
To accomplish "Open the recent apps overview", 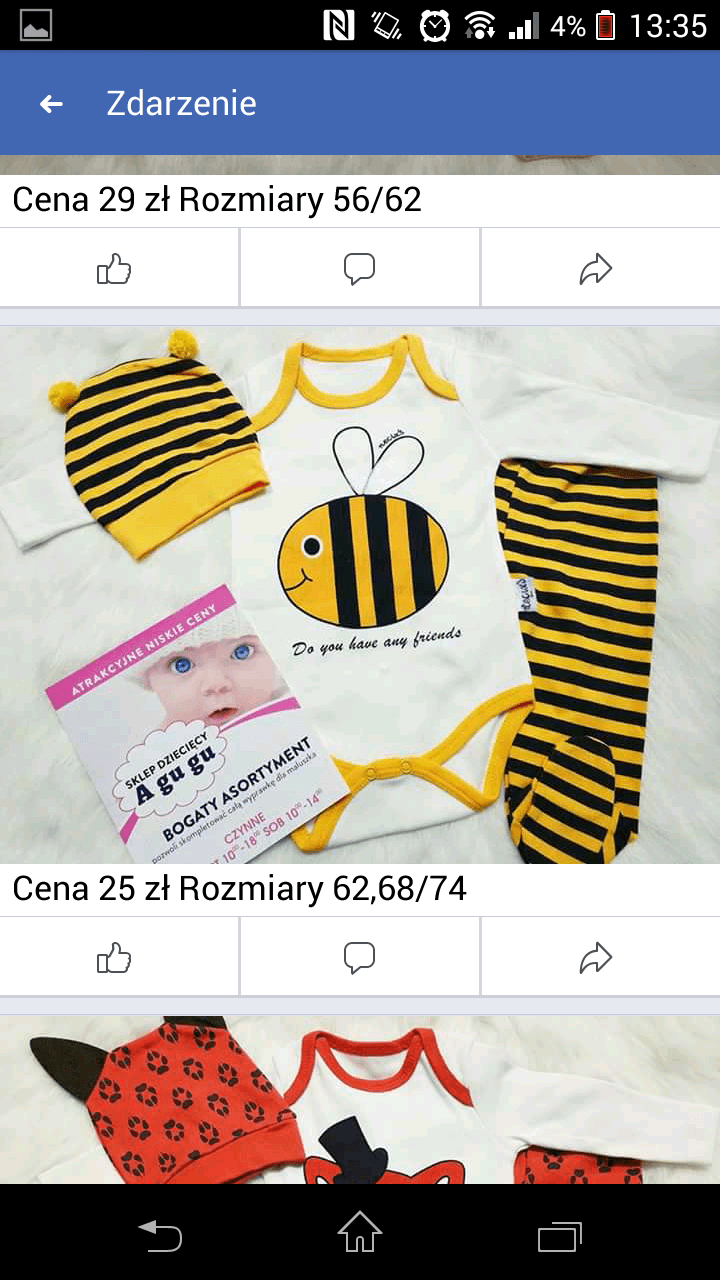I will coord(559,1236).
